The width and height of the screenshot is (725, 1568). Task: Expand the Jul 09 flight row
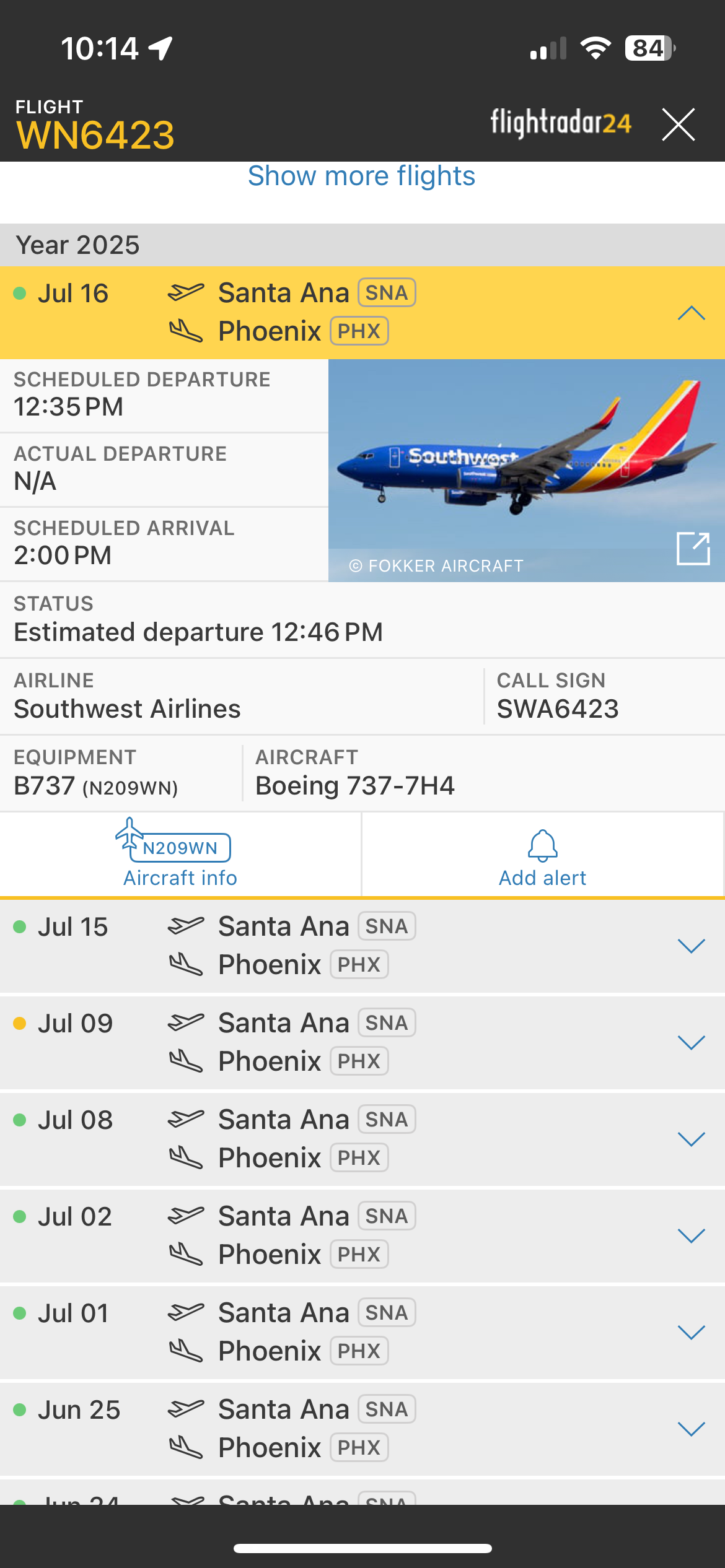click(x=691, y=1042)
